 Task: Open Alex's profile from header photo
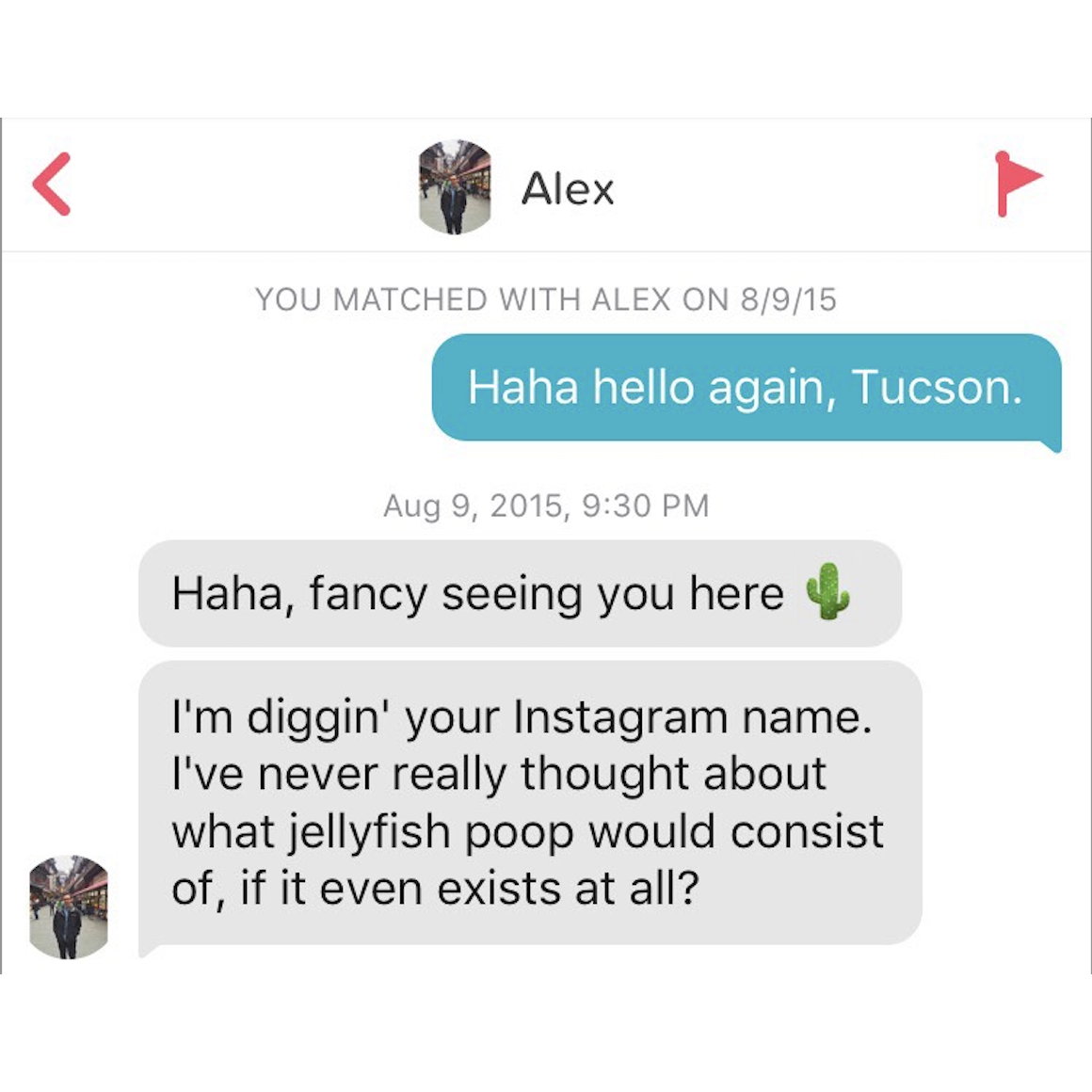click(x=455, y=186)
